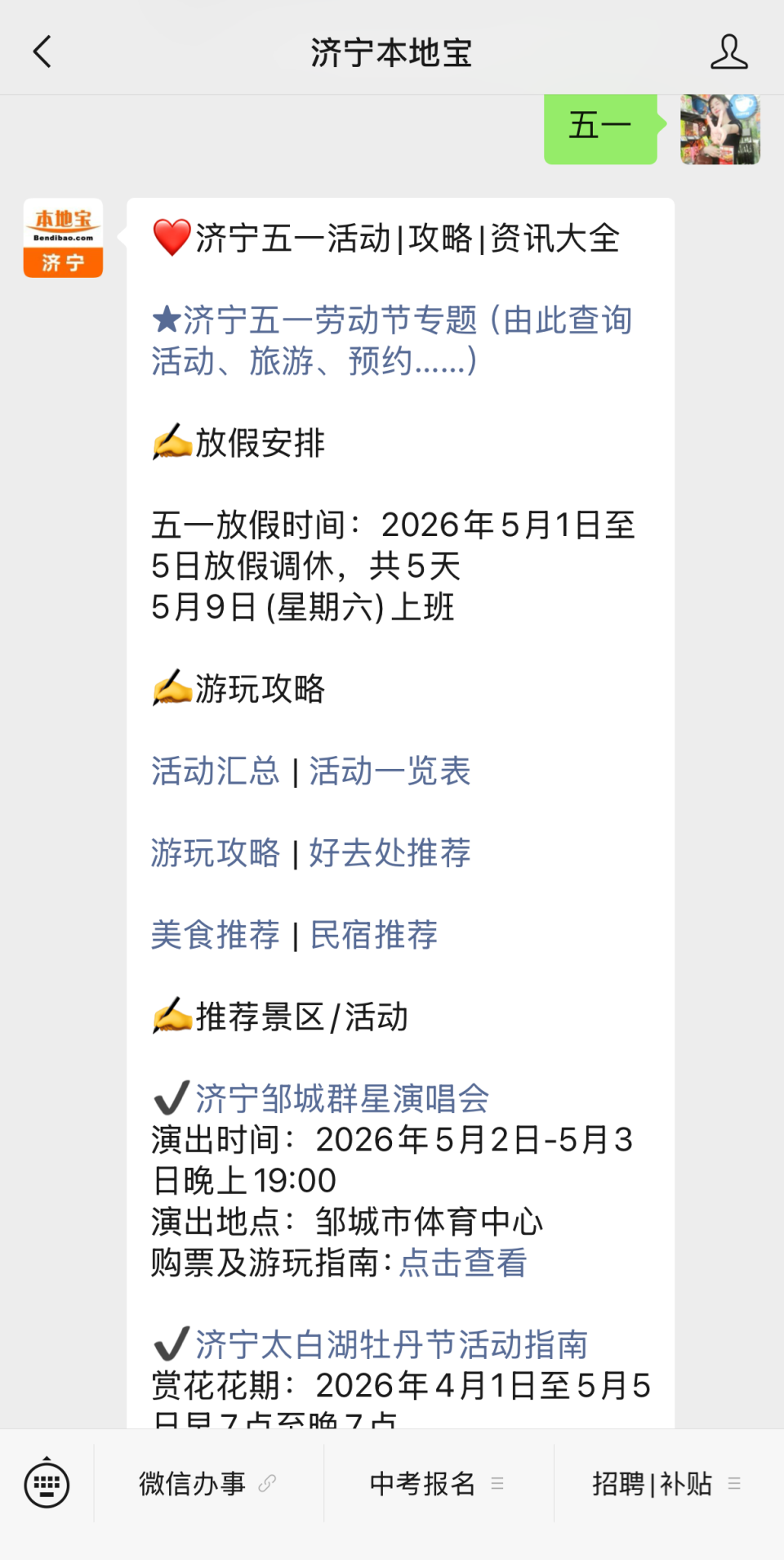This screenshot has height=1560, width=784.
Task: Open the 微信办事 menu tab
Action: (x=190, y=1483)
